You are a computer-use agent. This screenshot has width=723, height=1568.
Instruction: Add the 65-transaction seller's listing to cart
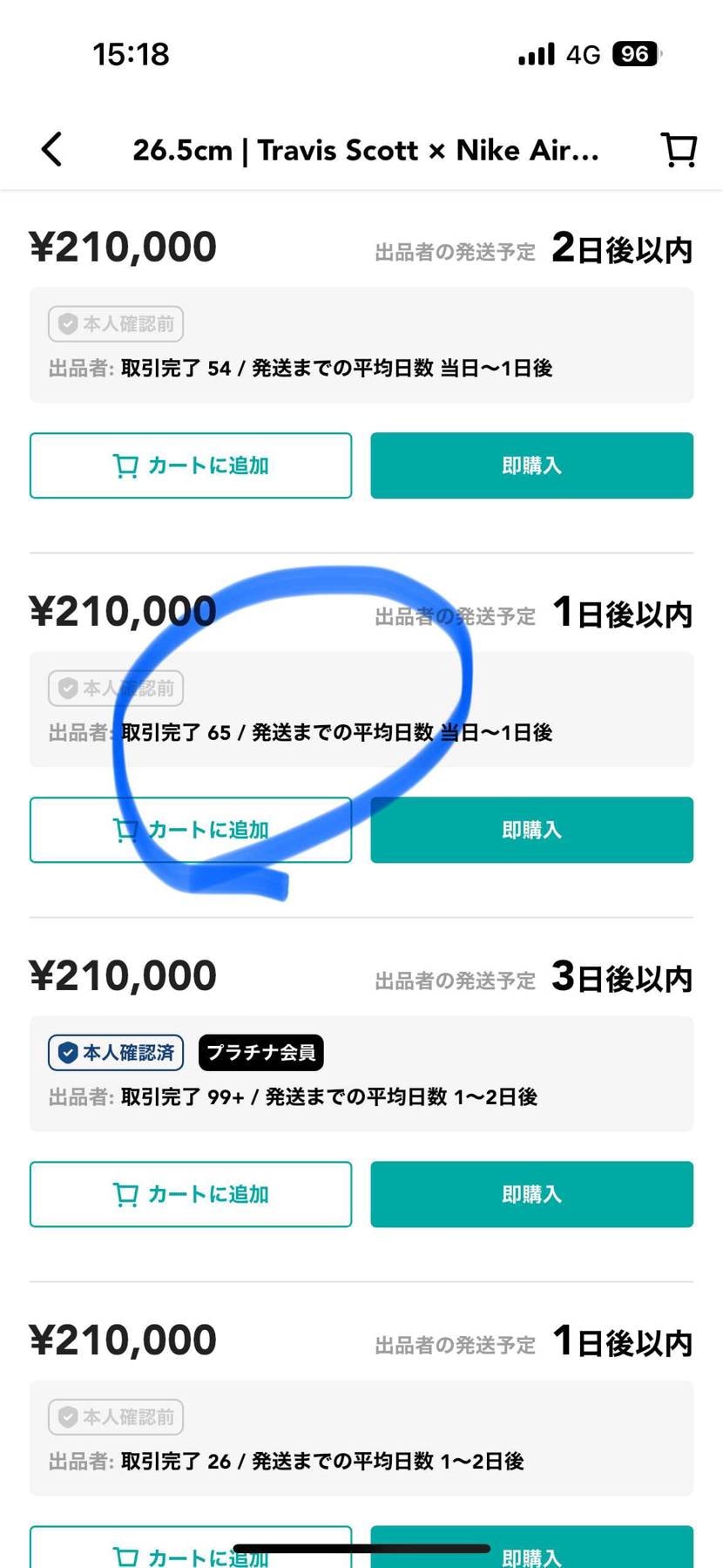tap(191, 830)
